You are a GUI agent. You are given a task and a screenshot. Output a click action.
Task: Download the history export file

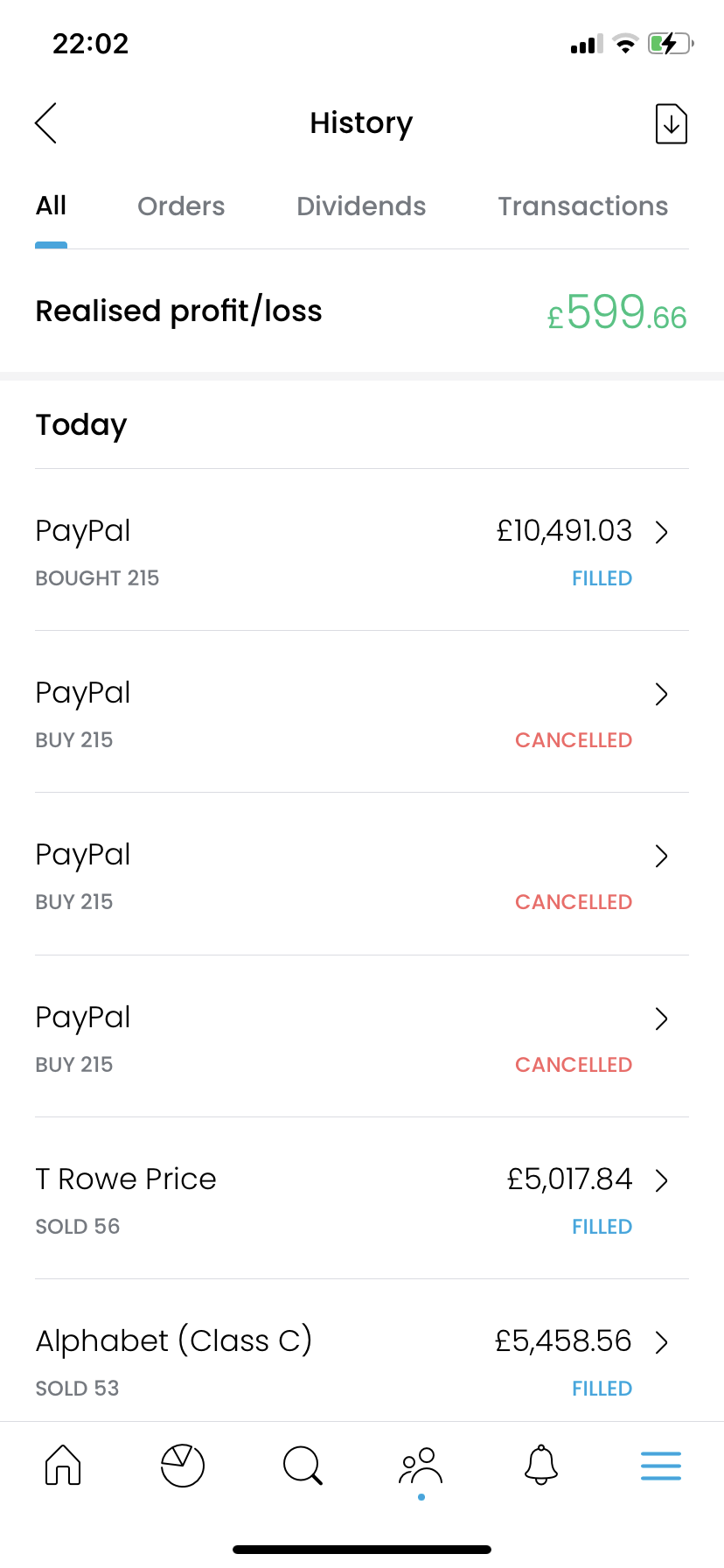coord(671,123)
